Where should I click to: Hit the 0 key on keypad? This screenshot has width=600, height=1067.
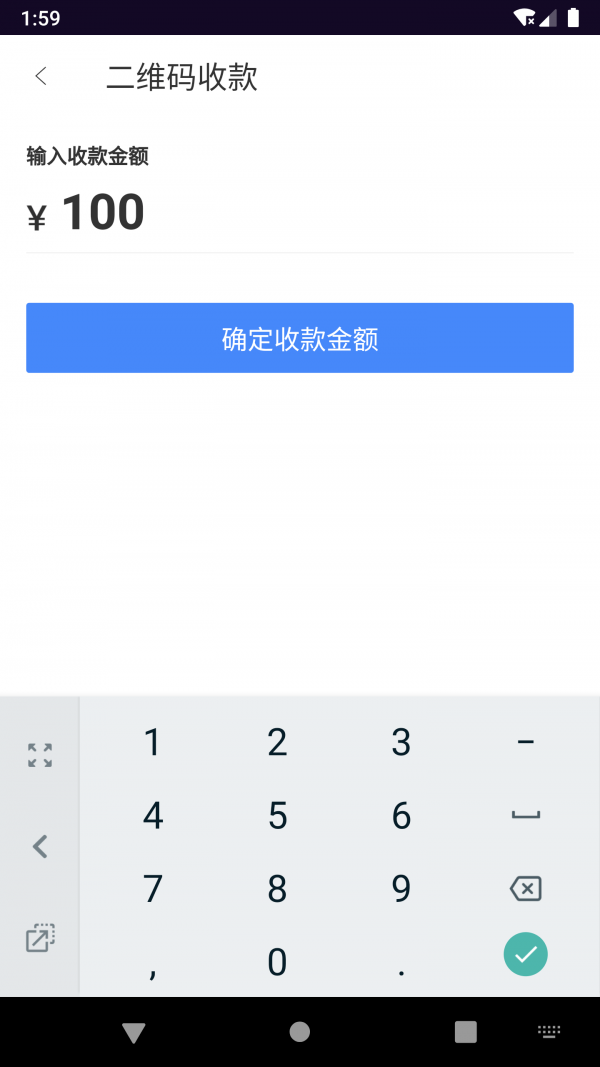pyautogui.click(x=277, y=962)
